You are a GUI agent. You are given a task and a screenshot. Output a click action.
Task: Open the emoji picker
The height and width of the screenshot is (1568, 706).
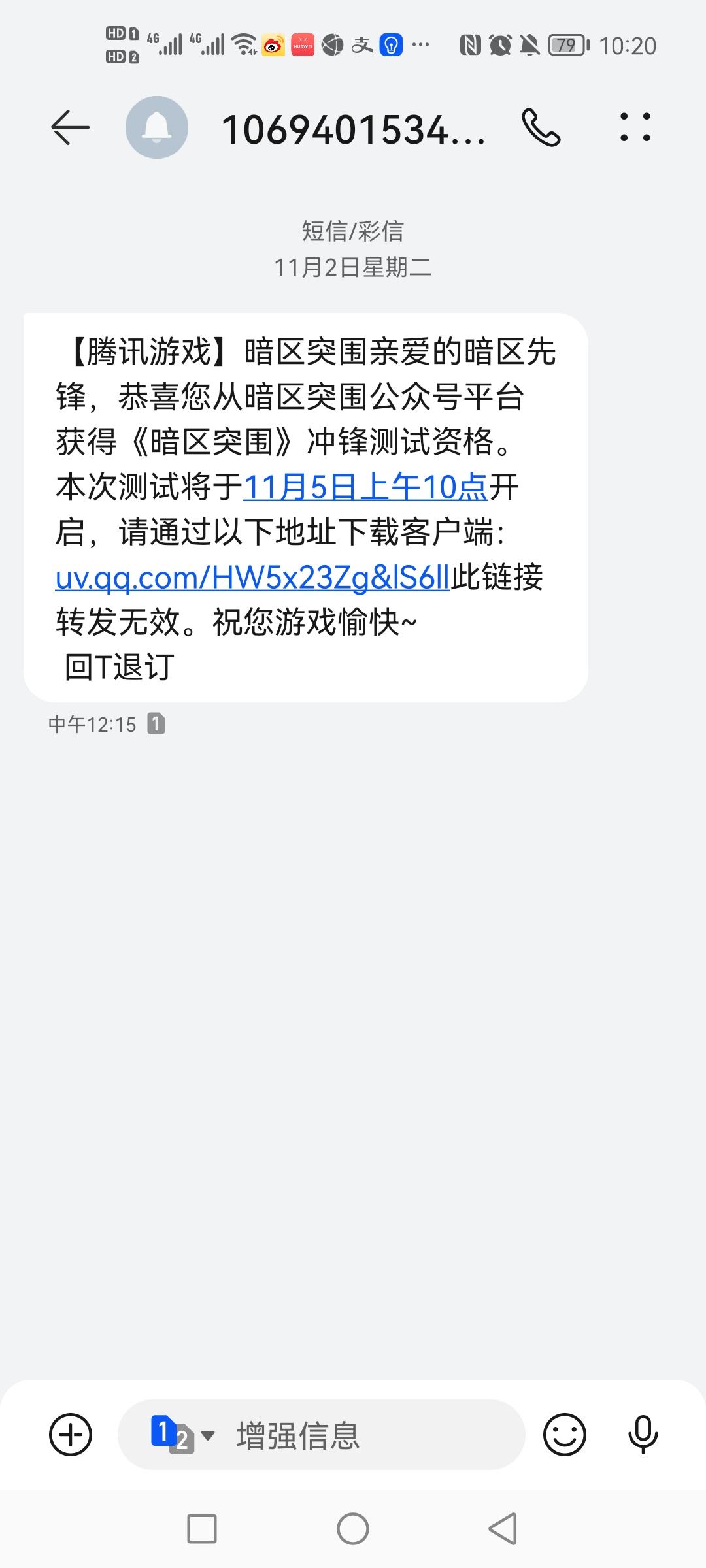tap(564, 1435)
